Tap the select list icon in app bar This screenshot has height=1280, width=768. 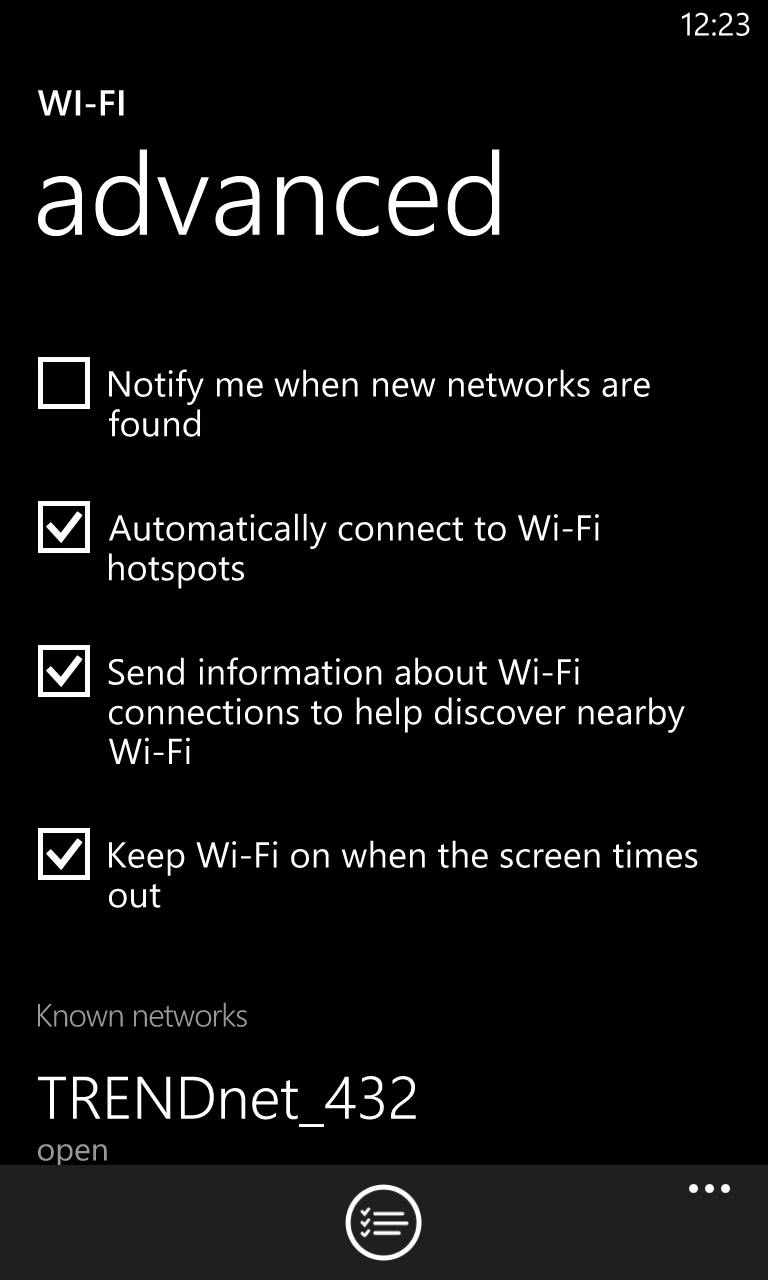coord(384,1222)
